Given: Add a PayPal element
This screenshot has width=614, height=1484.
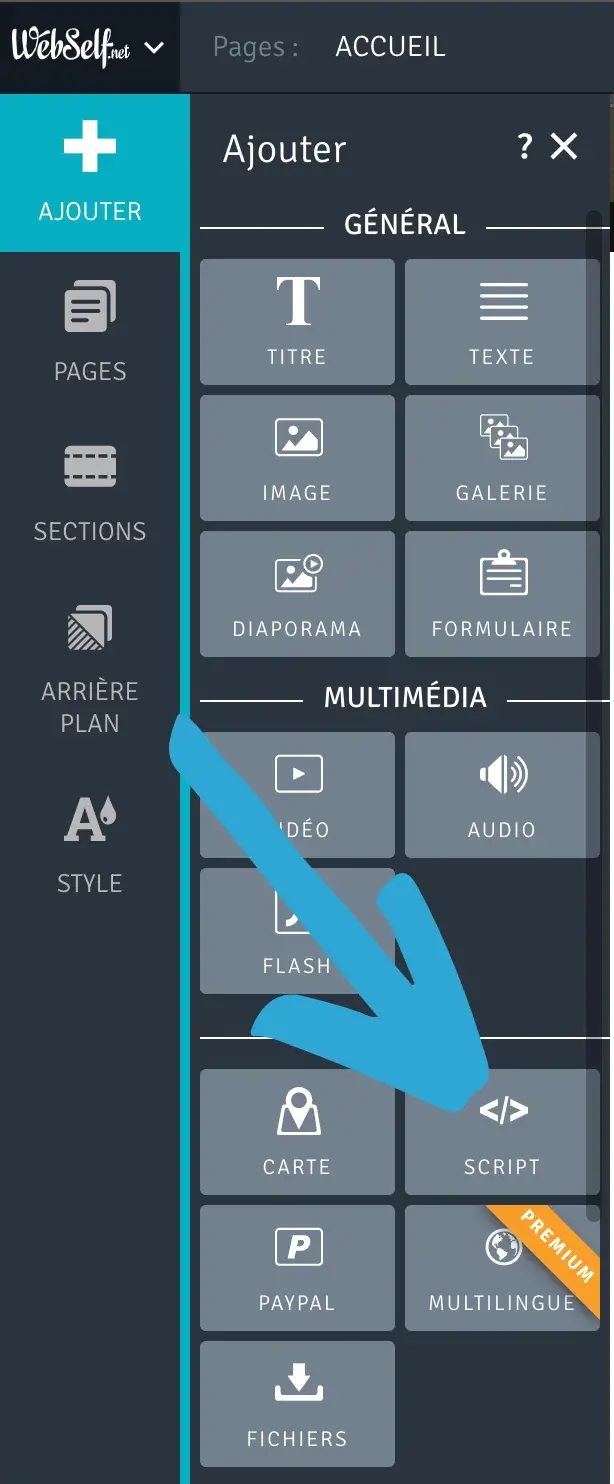Looking at the screenshot, I should [x=297, y=1268].
